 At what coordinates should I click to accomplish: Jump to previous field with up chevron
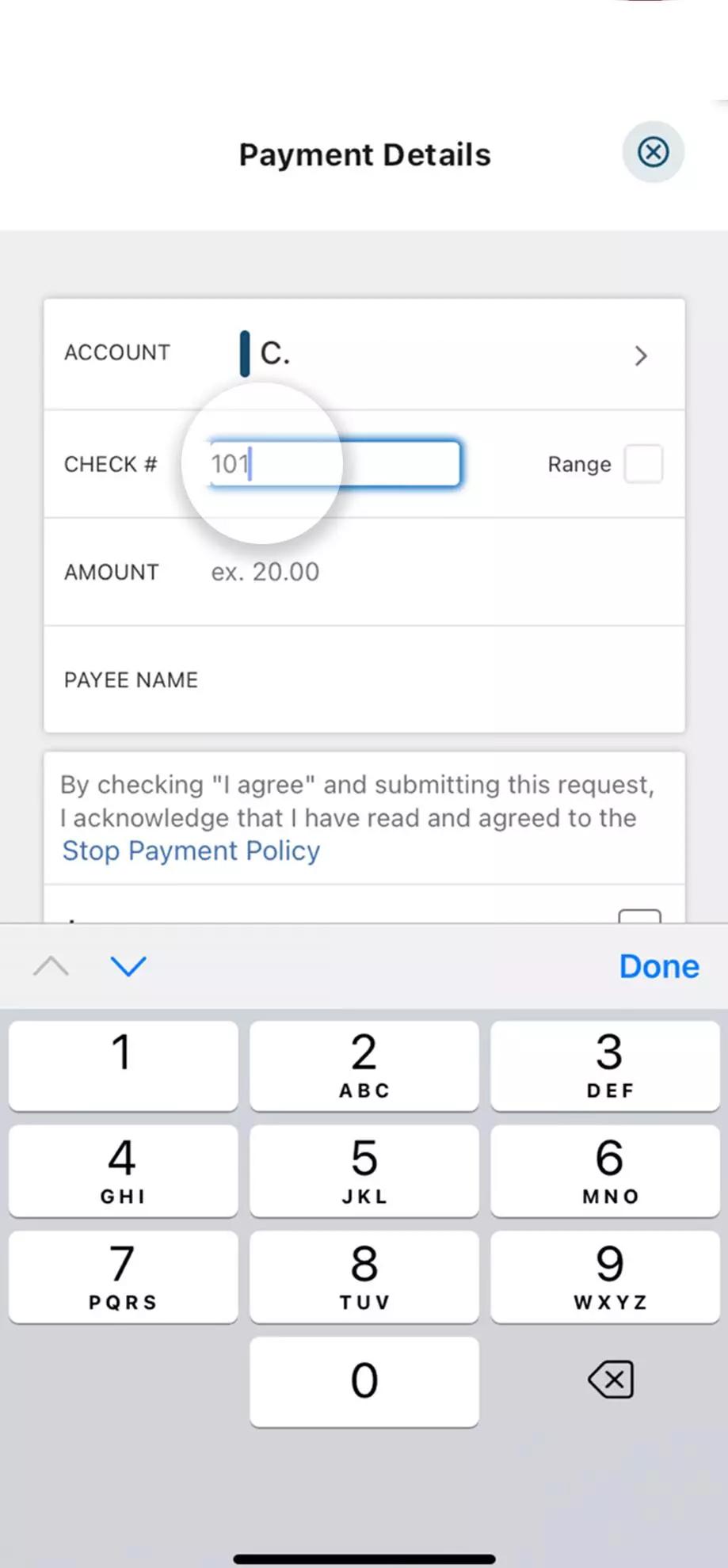[x=51, y=966]
